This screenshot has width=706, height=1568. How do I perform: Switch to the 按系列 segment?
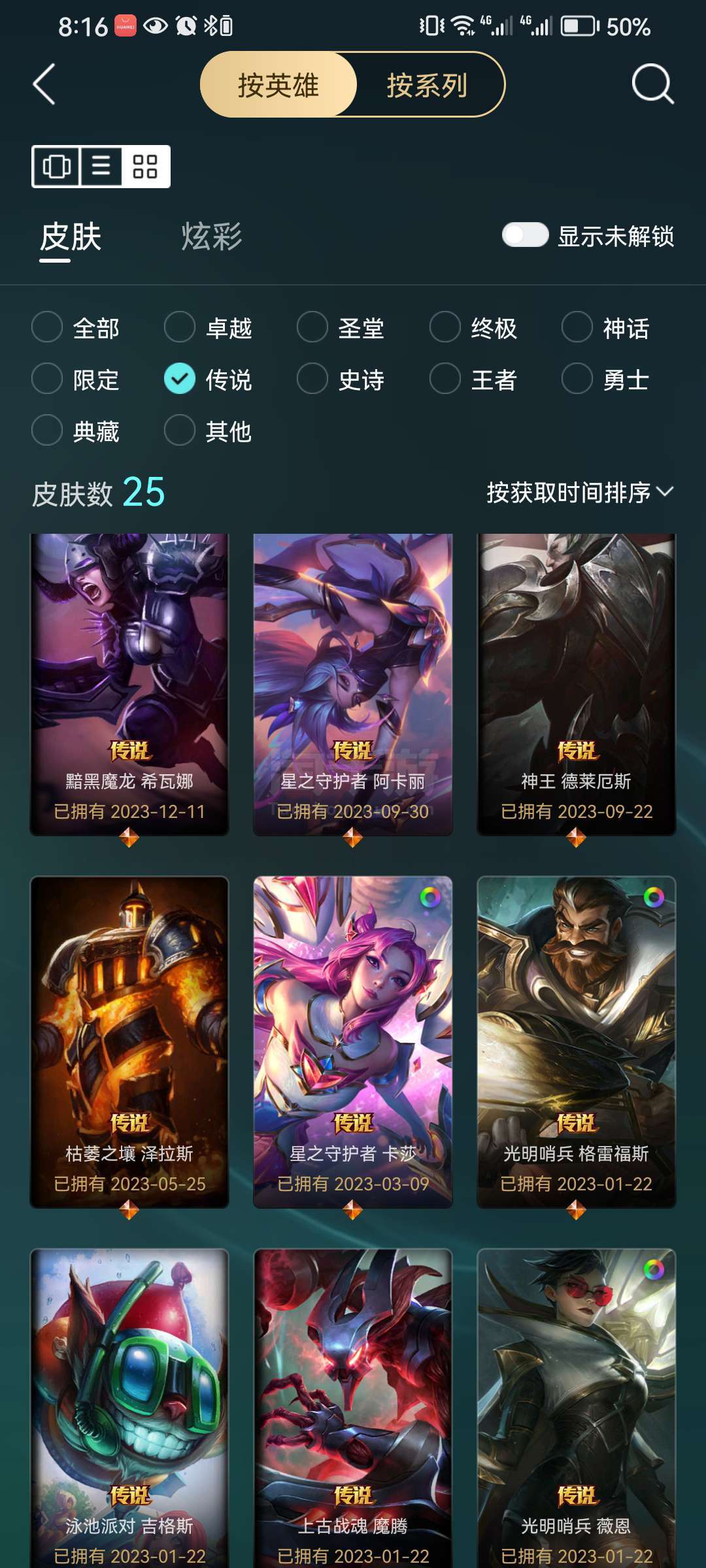tap(427, 85)
